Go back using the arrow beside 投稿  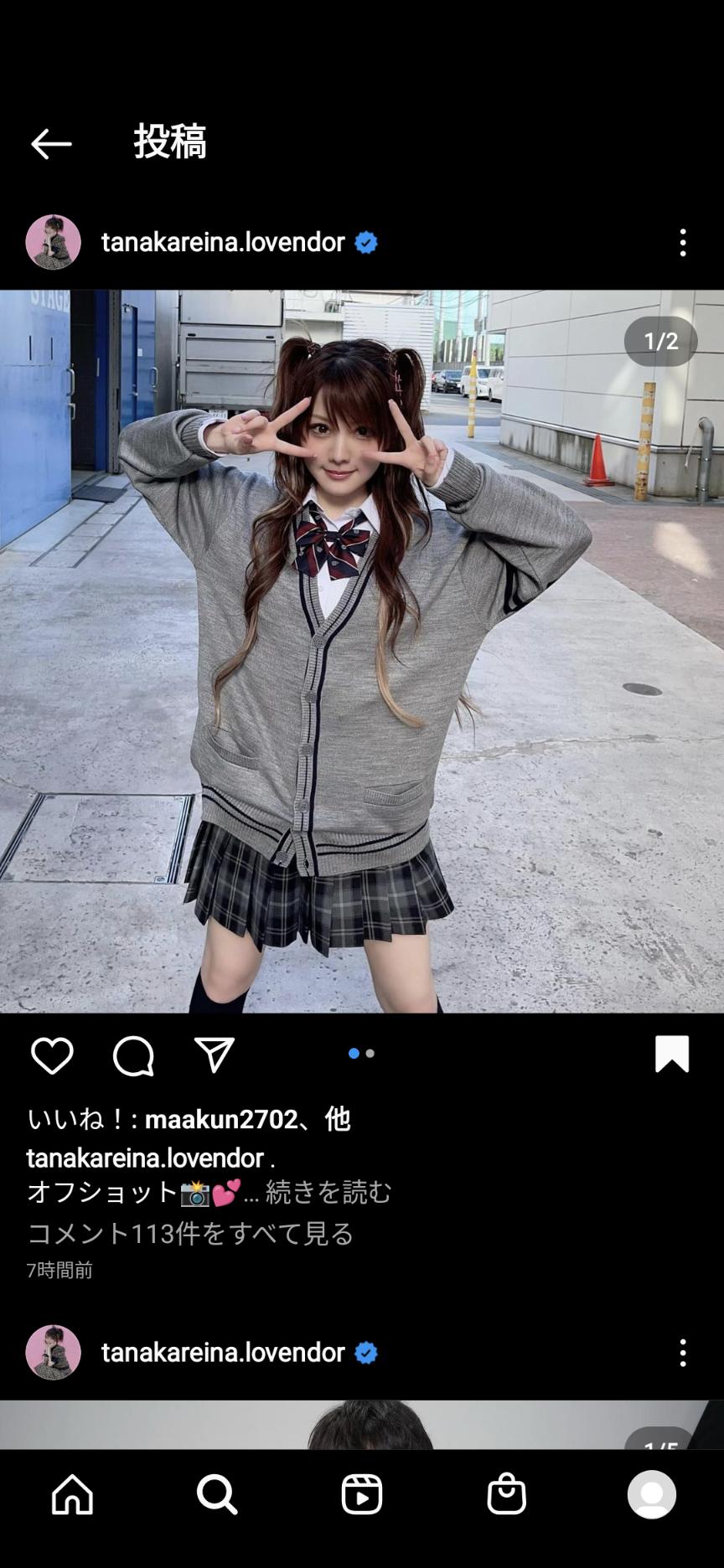tap(51, 144)
